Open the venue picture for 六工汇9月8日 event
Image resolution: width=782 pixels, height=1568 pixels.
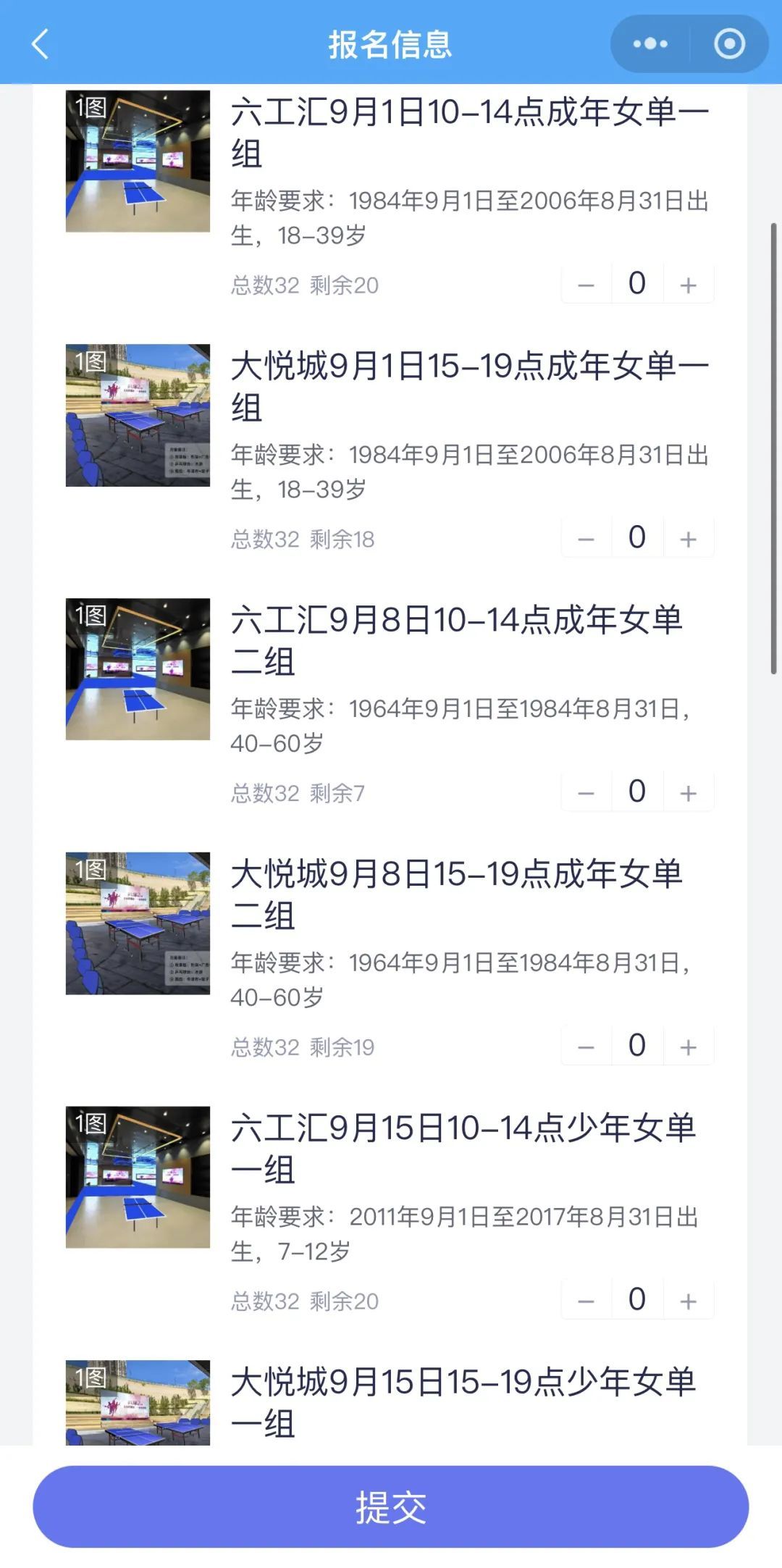pos(138,669)
